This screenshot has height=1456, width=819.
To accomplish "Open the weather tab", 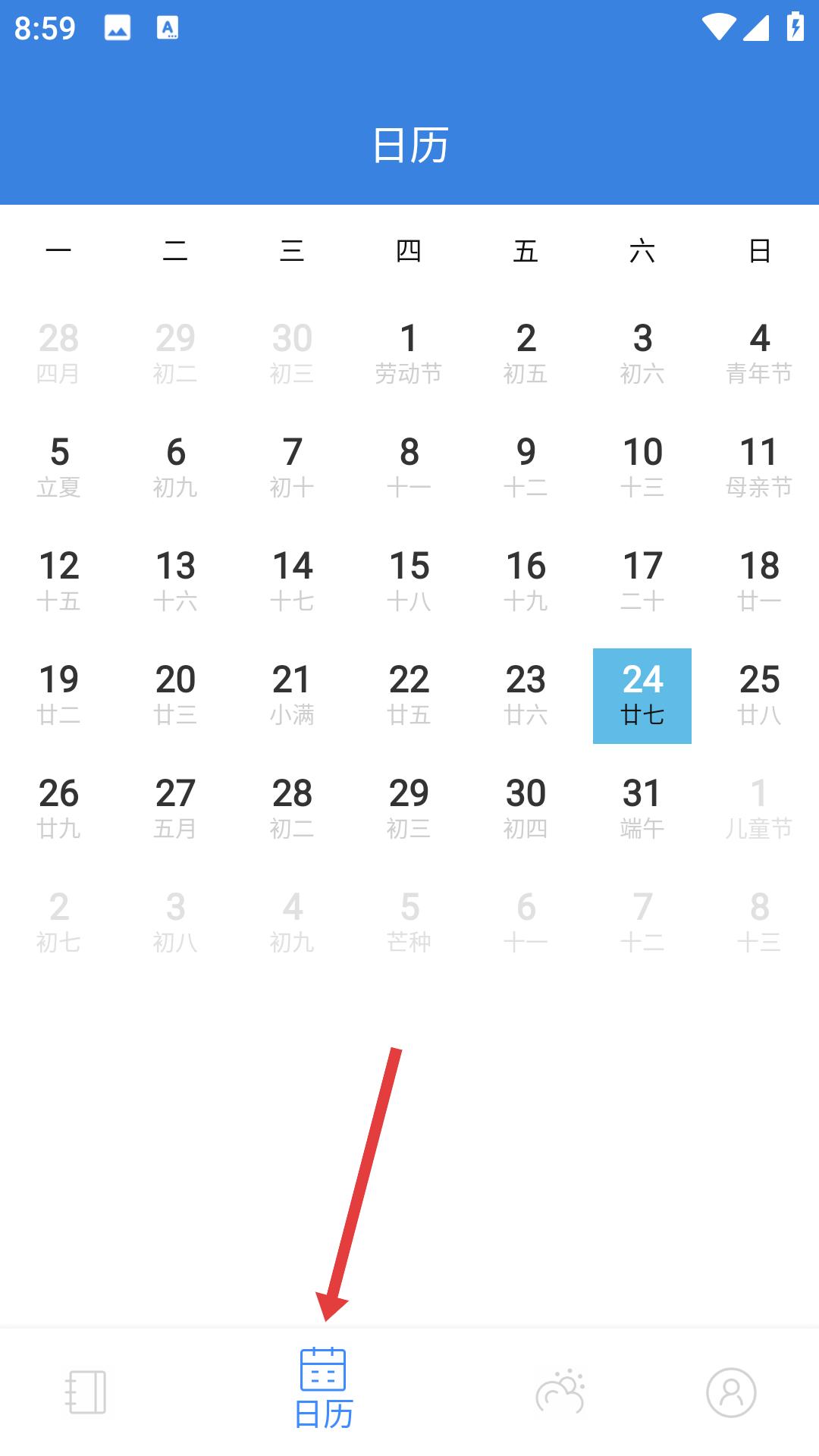I will coord(560,1392).
